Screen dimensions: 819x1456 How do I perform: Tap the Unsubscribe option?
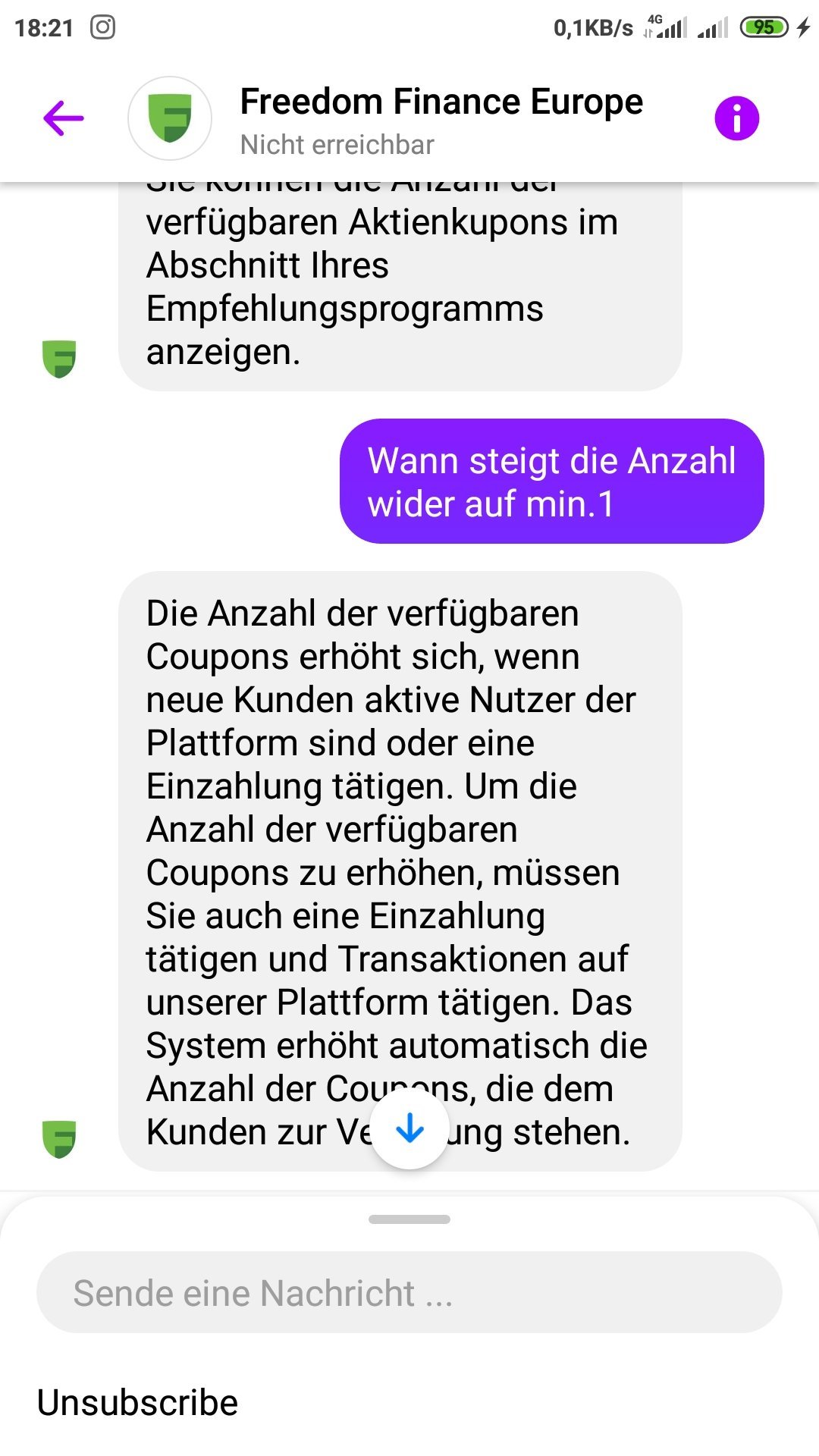[x=137, y=1402]
